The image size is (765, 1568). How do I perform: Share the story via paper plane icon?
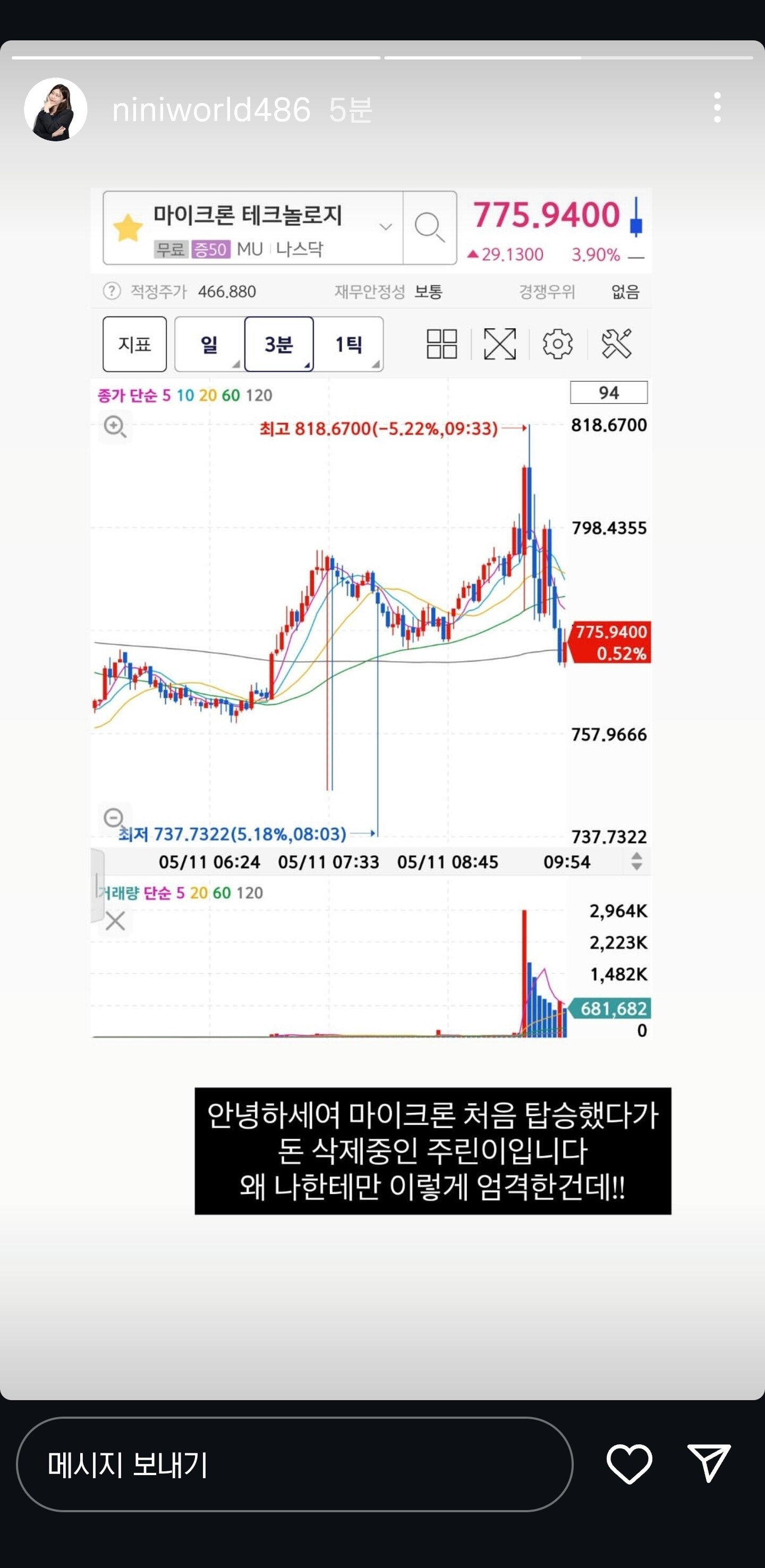coord(709,1463)
